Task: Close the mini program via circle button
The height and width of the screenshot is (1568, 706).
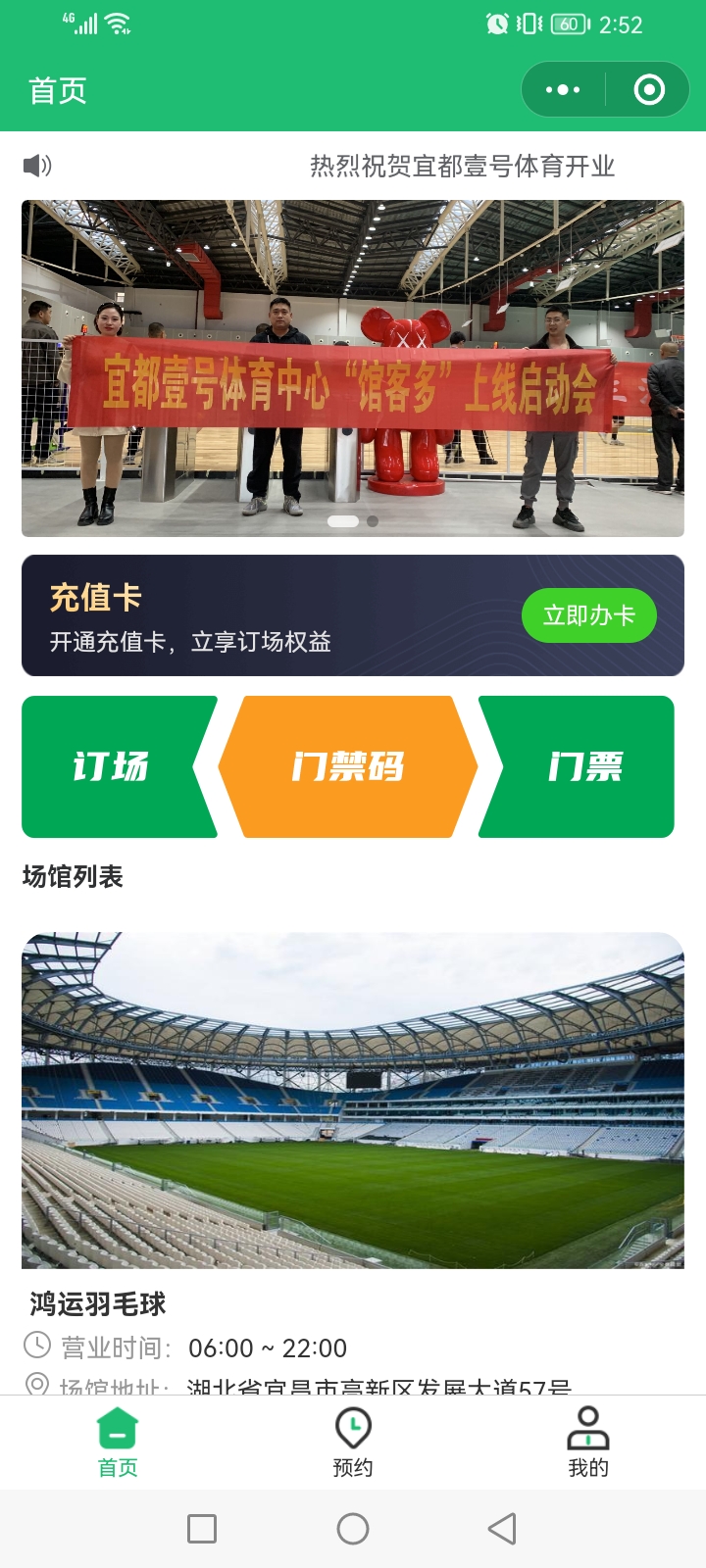Action: [649, 90]
